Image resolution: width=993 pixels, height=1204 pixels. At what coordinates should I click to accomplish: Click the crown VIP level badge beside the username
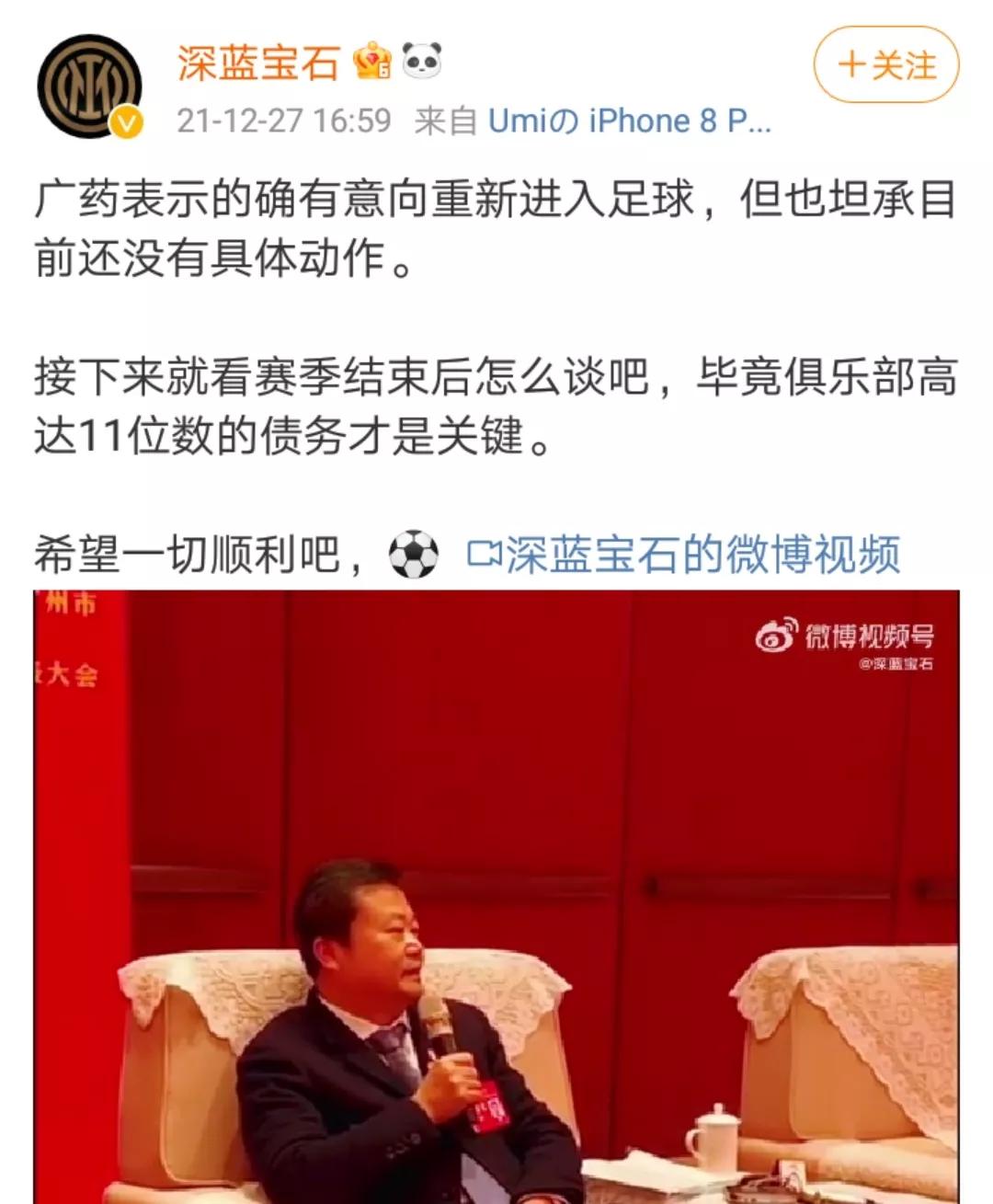click(371, 62)
